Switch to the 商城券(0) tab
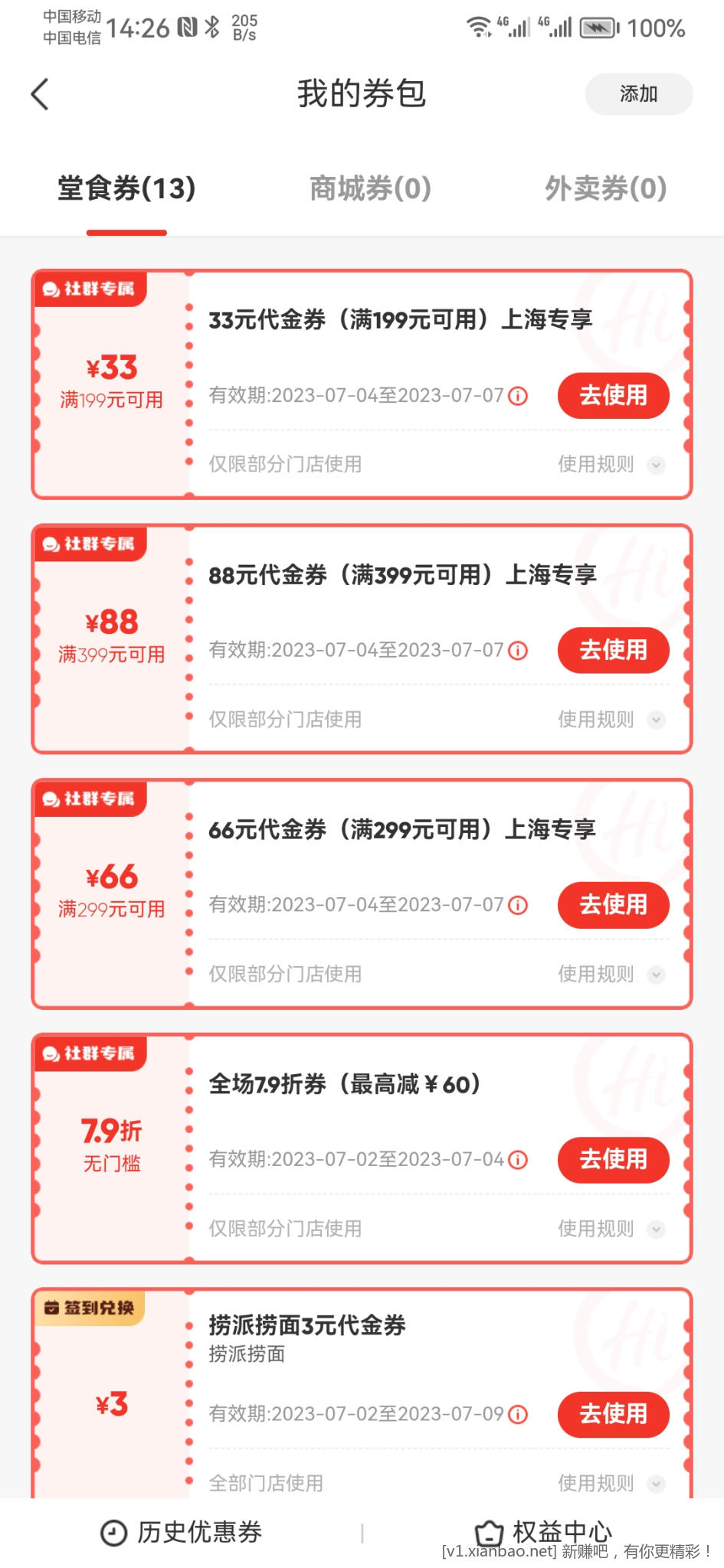 click(x=370, y=188)
